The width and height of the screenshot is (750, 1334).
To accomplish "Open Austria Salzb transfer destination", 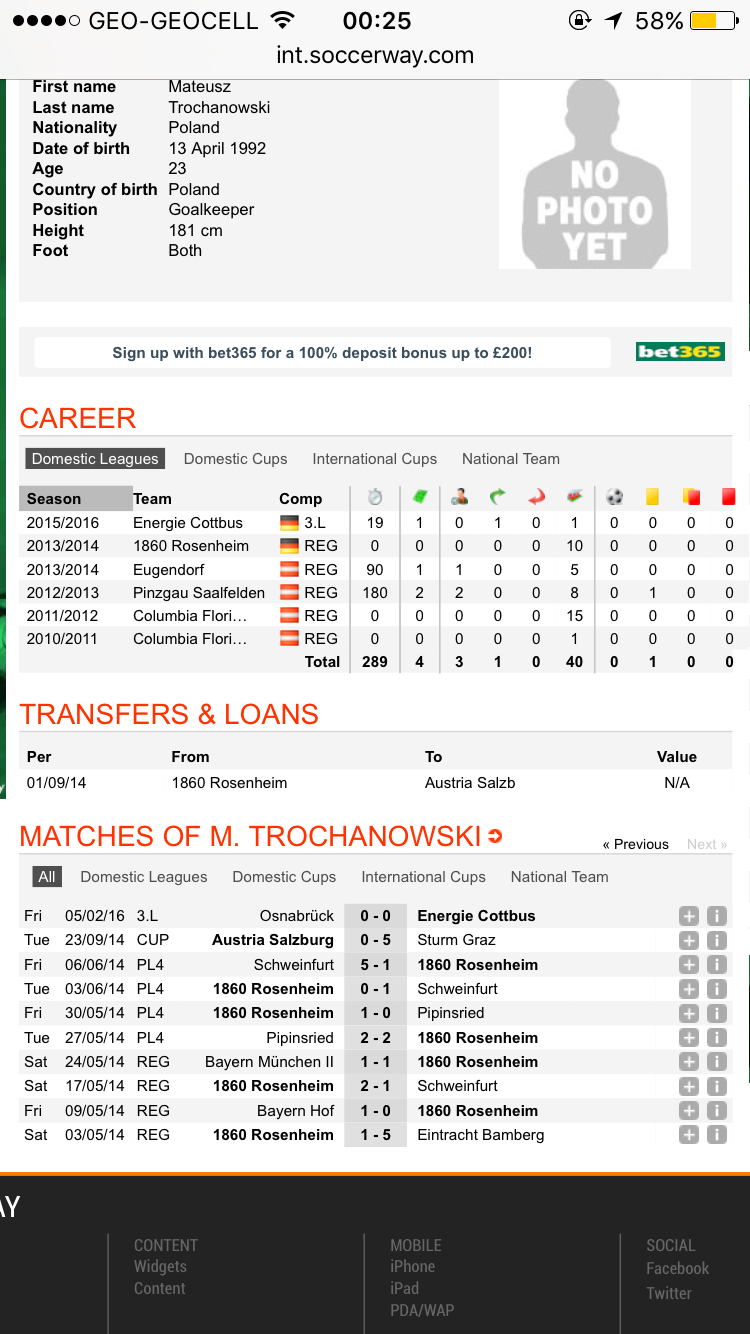I will [x=470, y=783].
